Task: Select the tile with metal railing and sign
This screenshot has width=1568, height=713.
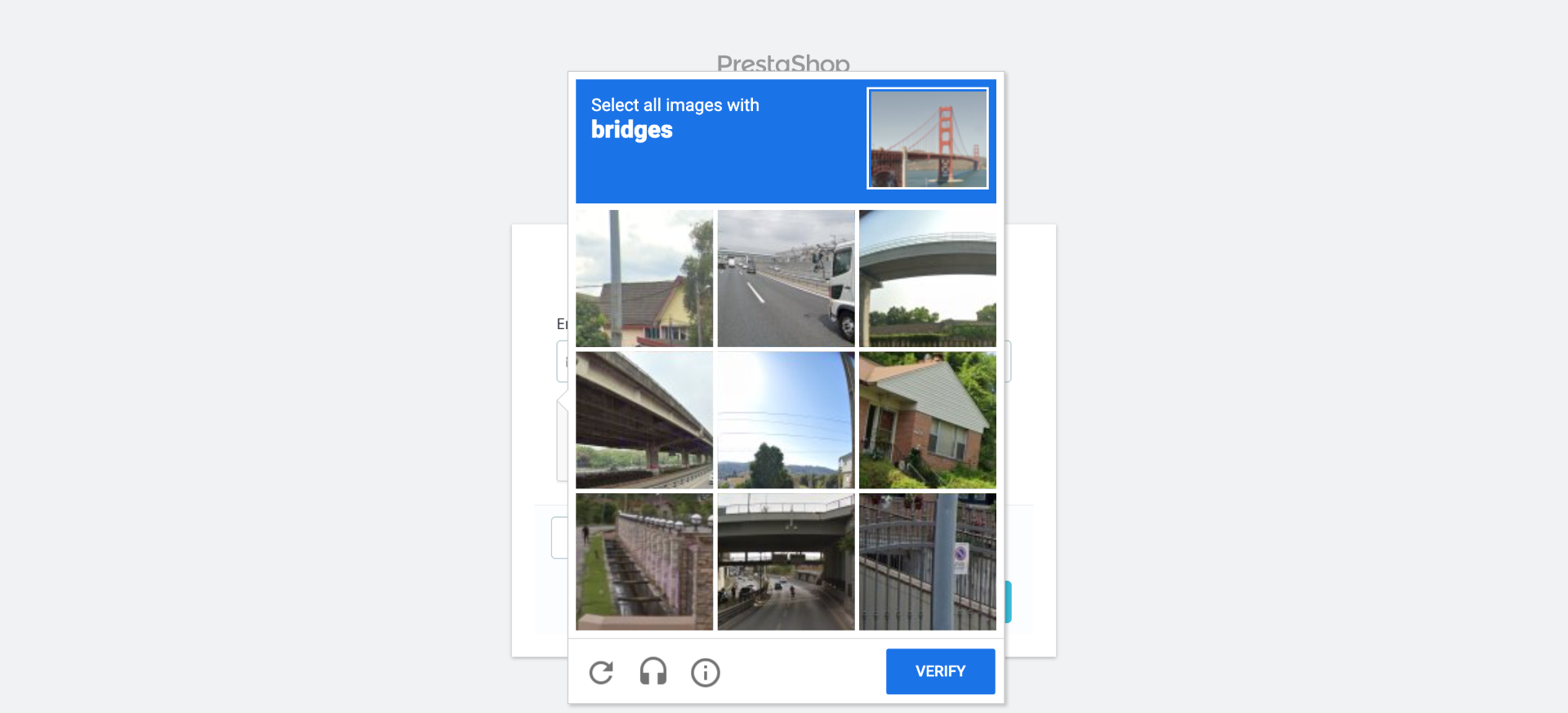Action: pyautogui.click(x=927, y=561)
